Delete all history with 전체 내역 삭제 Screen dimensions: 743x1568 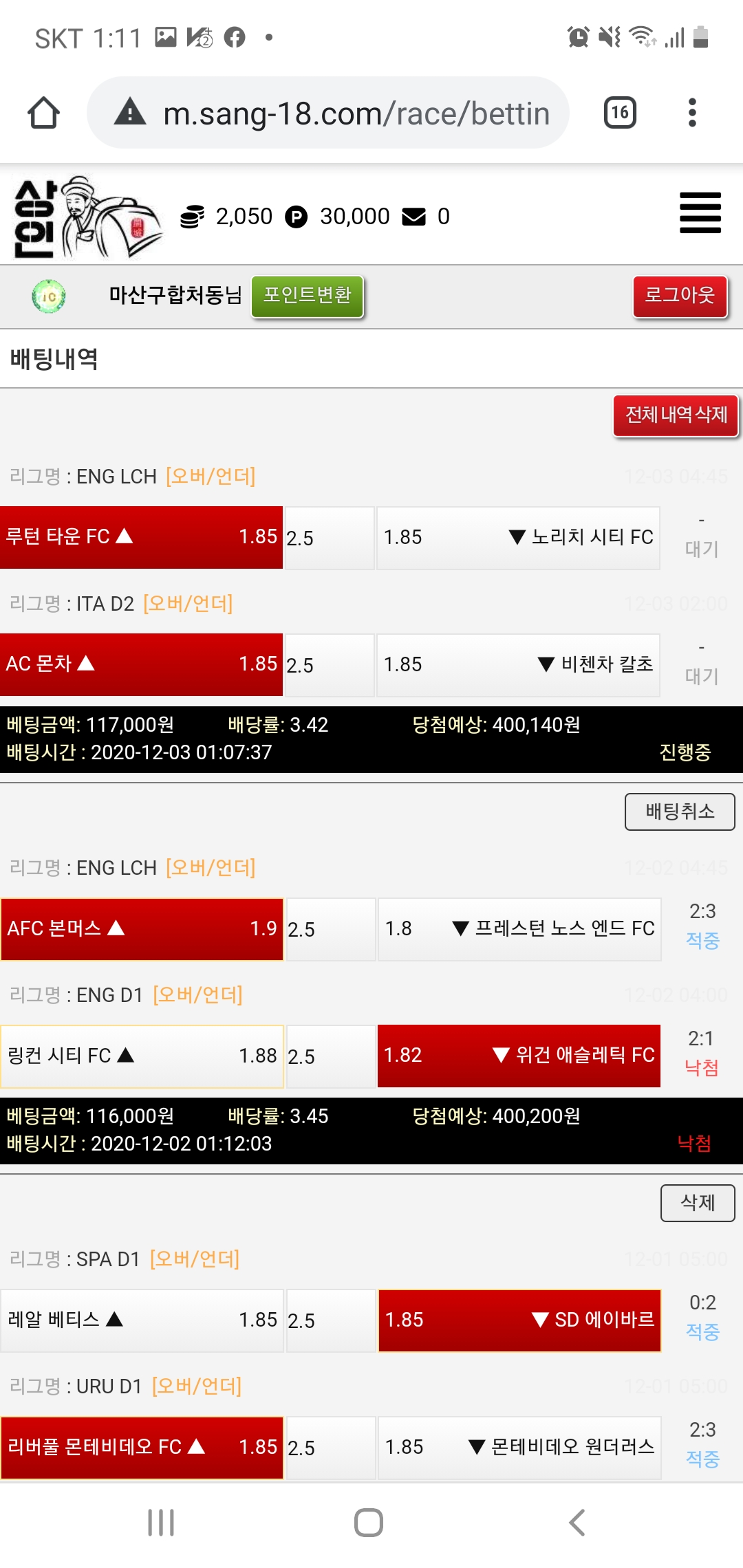coord(676,415)
